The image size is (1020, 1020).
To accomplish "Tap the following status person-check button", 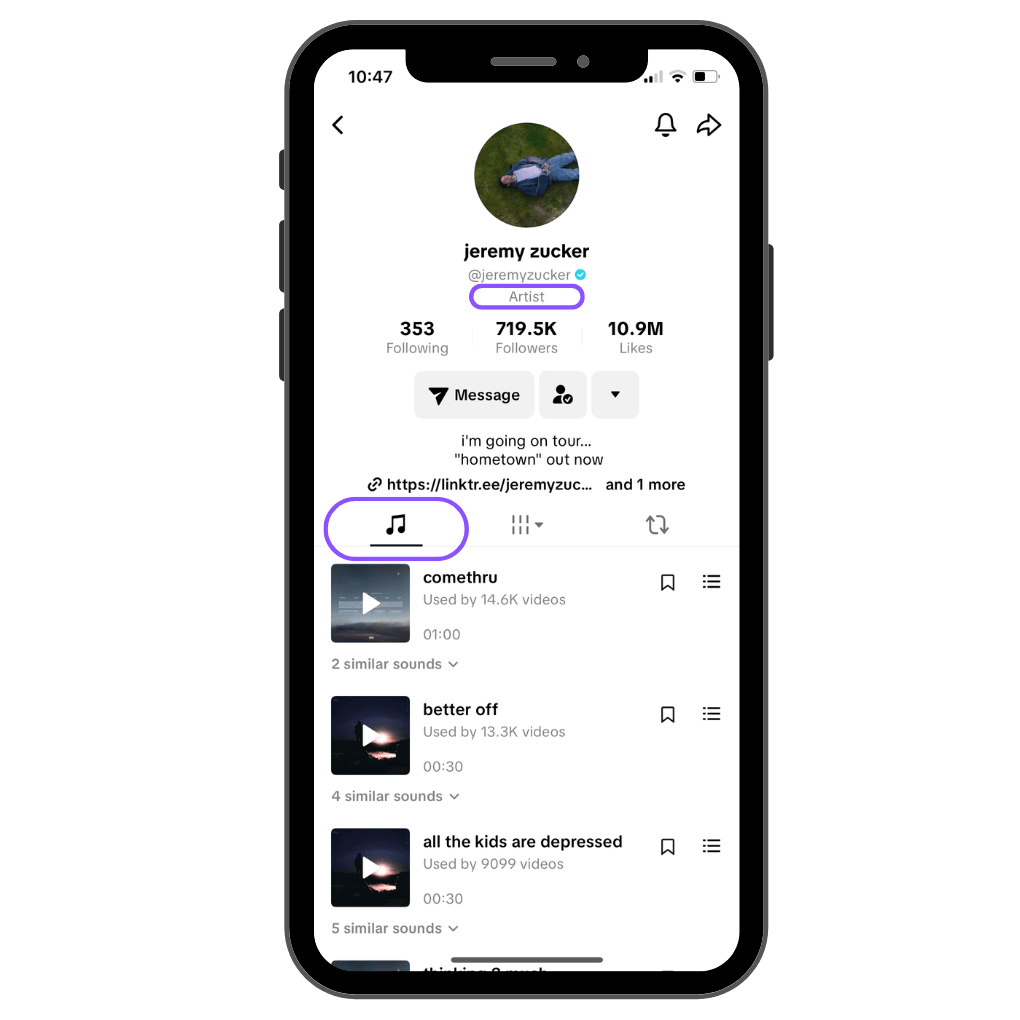I will click(562, 395).
